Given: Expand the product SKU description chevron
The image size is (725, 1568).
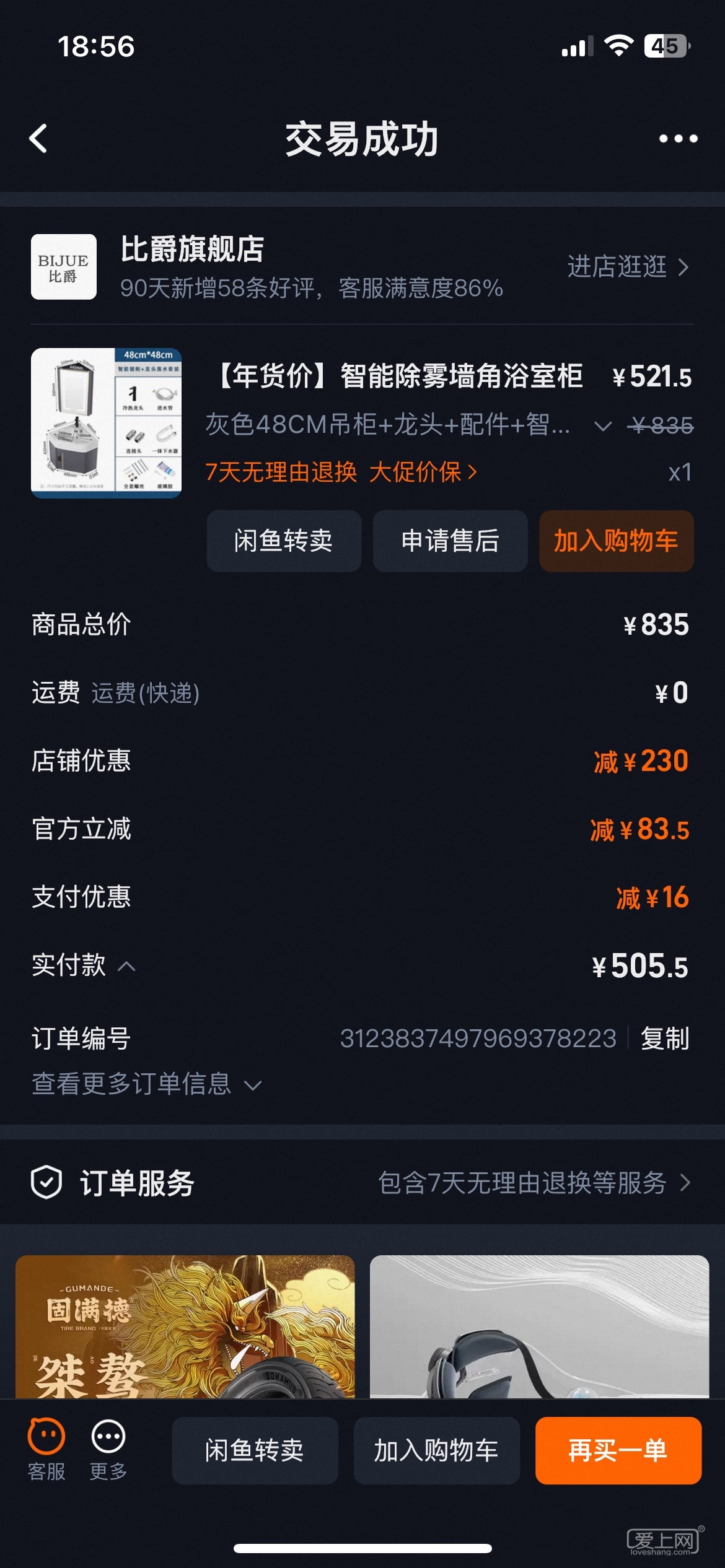Looking at the screenshot, I should [602, 426].
